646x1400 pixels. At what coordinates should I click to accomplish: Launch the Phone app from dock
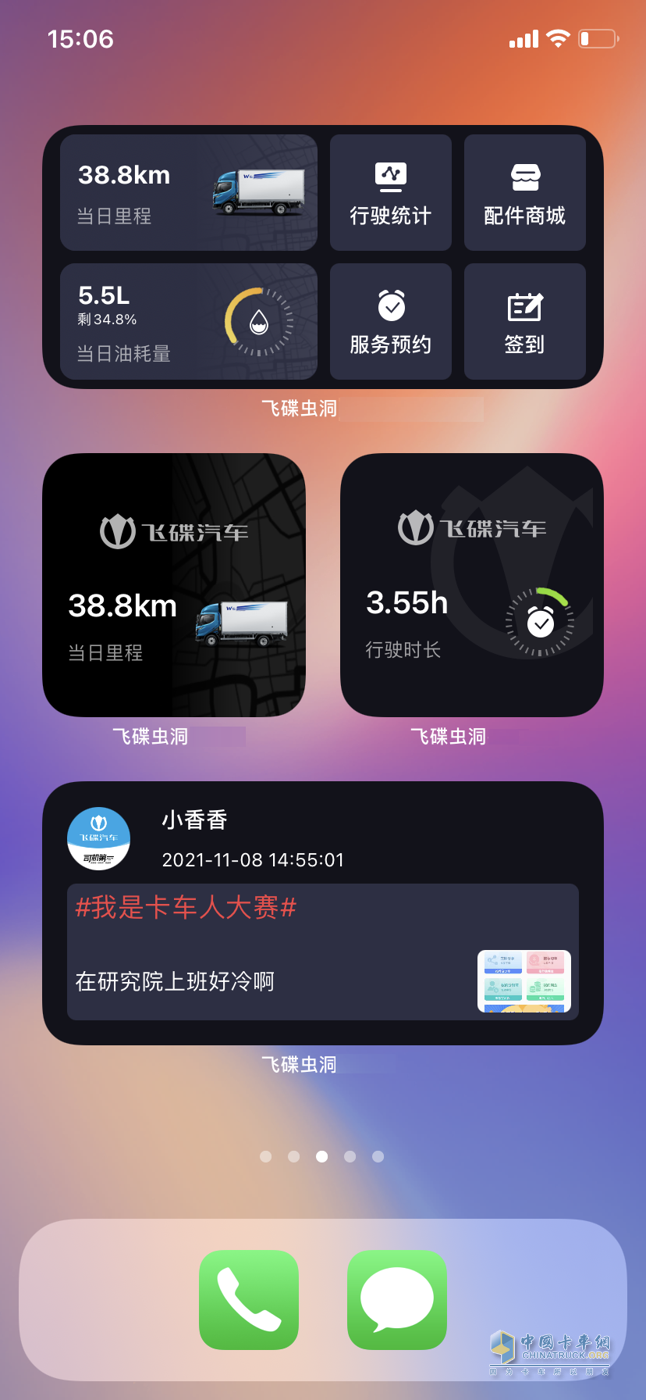(x=249, y=1300)
